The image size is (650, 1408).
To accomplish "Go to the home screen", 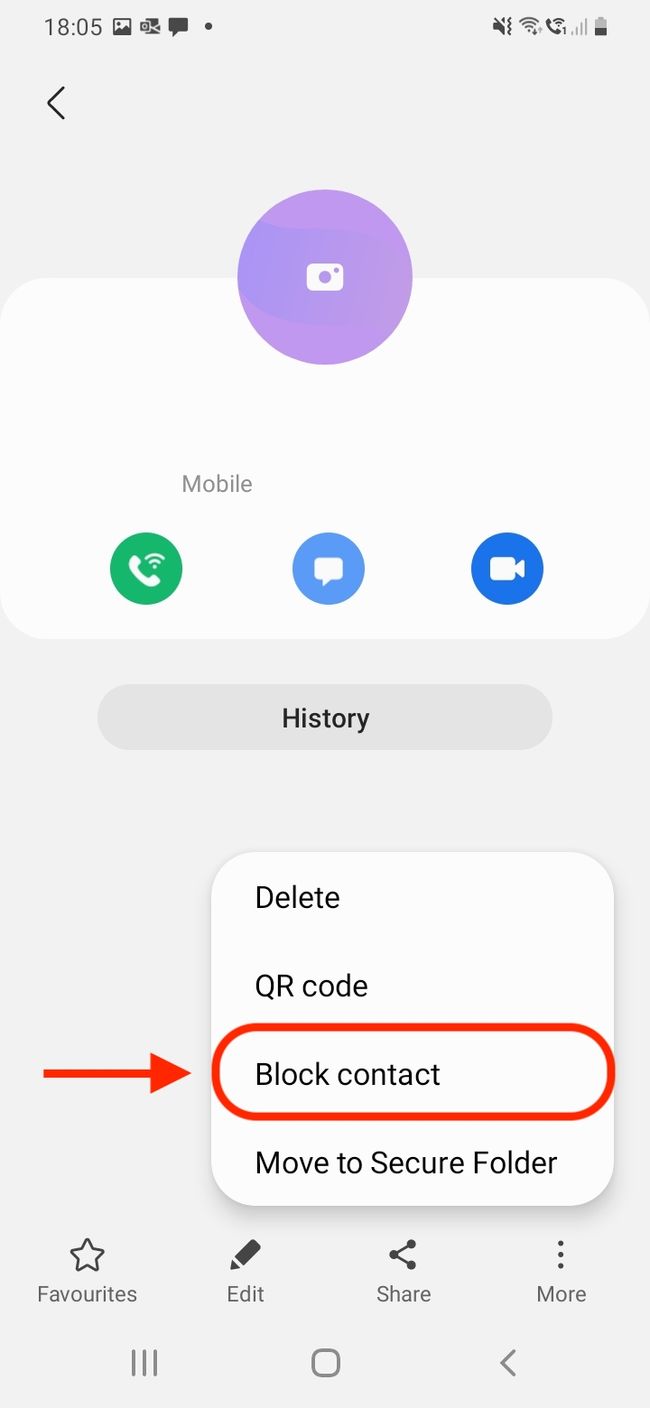I will [x=325, y=1362].
